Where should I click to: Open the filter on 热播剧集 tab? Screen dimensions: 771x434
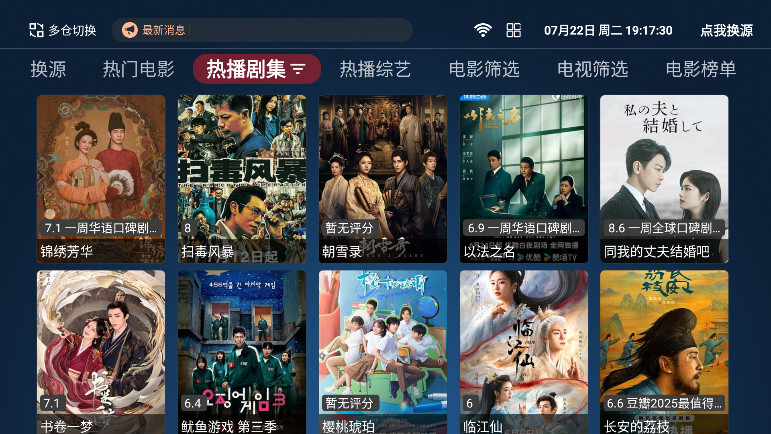(298, 70)
